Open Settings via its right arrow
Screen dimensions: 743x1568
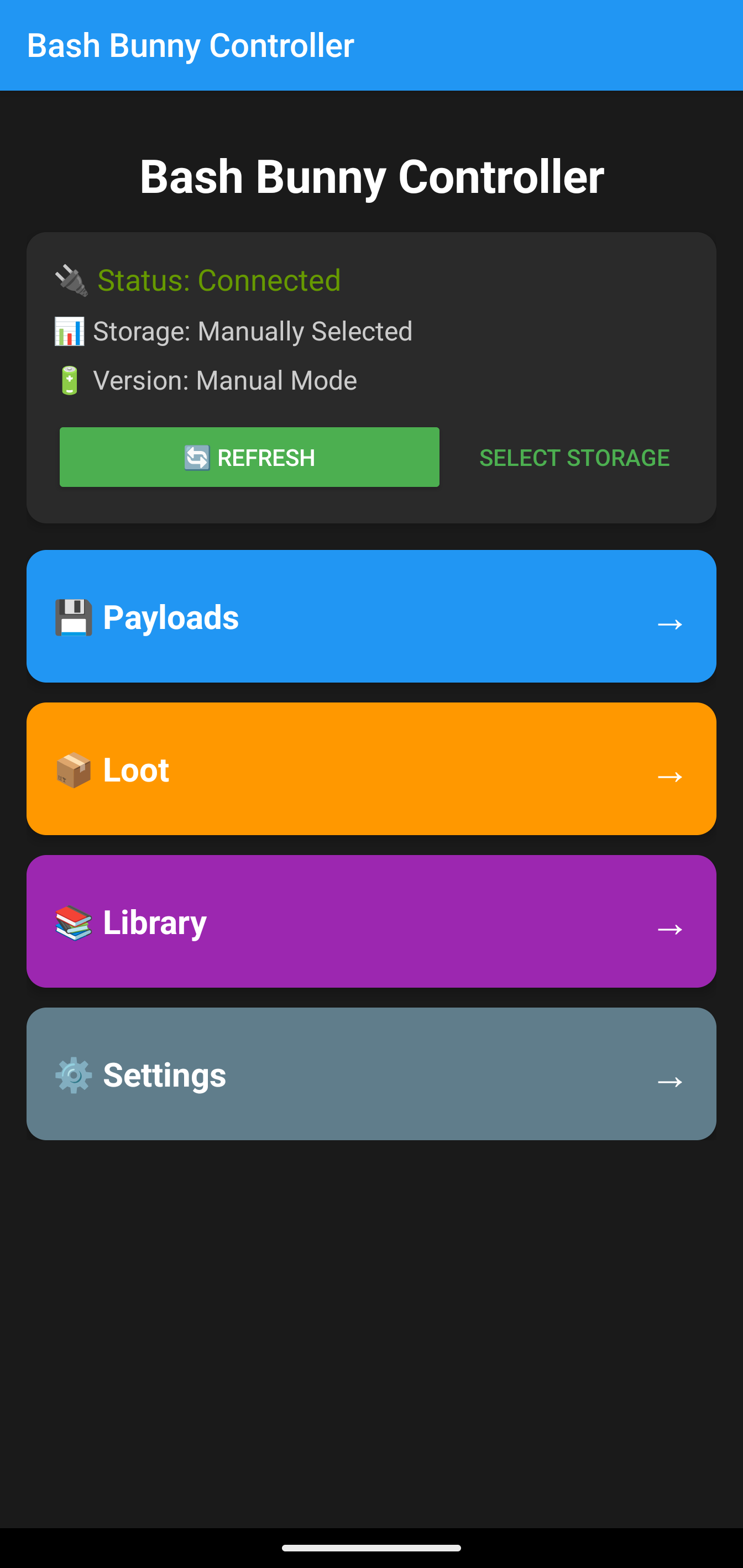(670, 1082)
